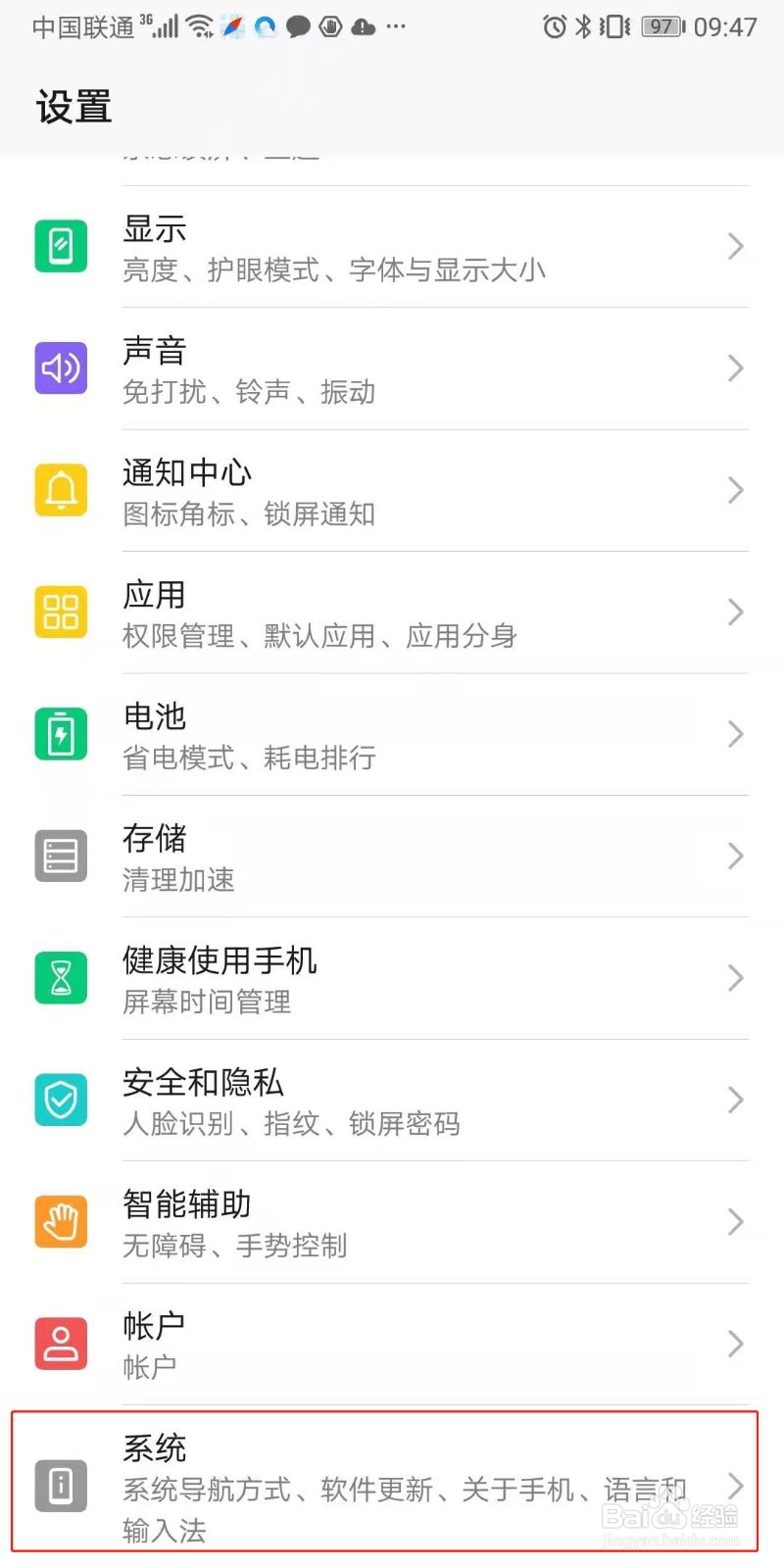Screen dimensions: 784x1568
Task: Click the 通知中心 bell icon
Action: 61,490
